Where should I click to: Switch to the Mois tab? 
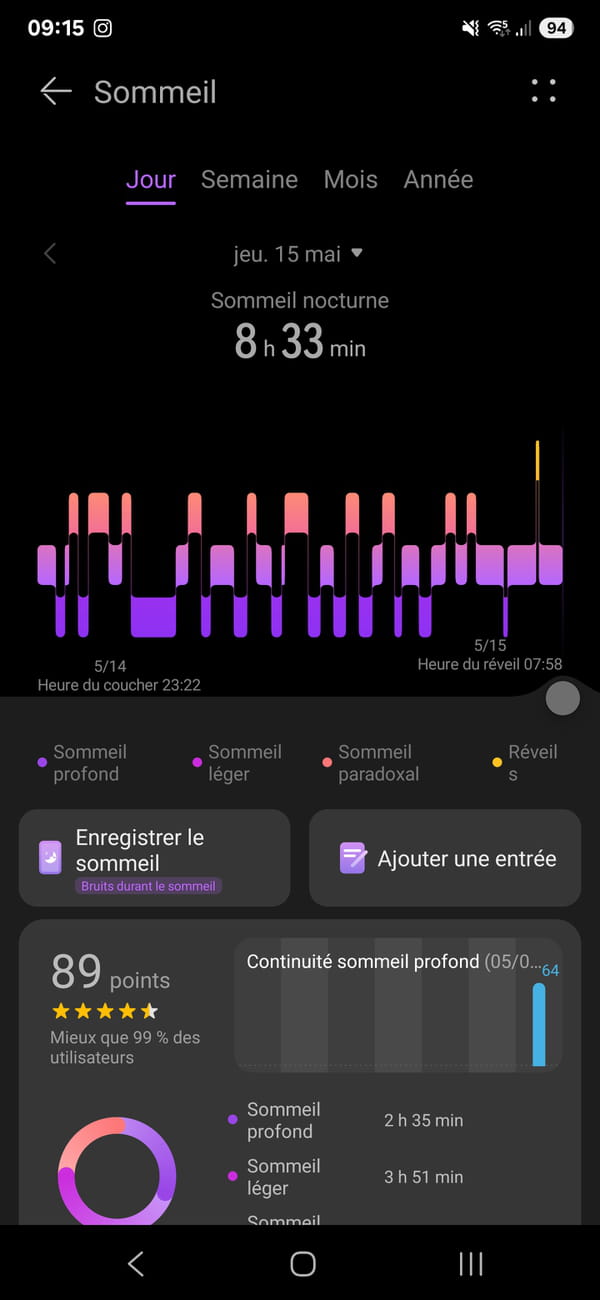click(351, 180)
